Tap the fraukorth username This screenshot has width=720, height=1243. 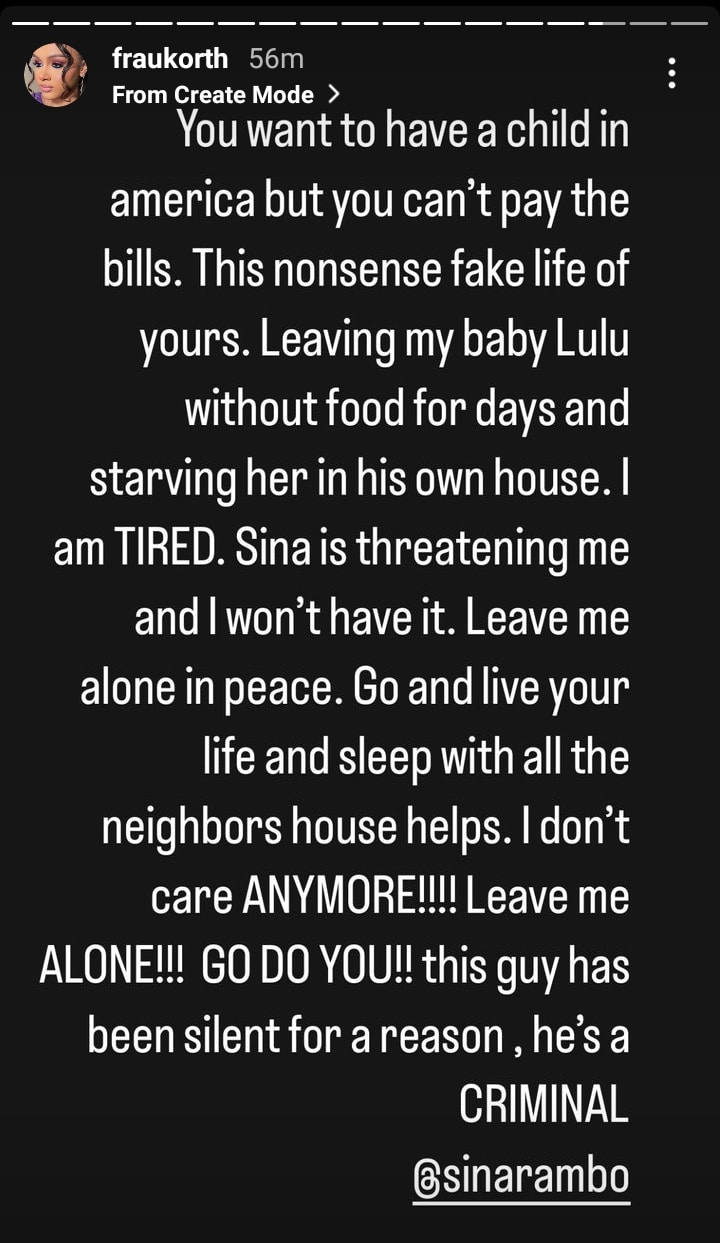click(x=170, y=59)
